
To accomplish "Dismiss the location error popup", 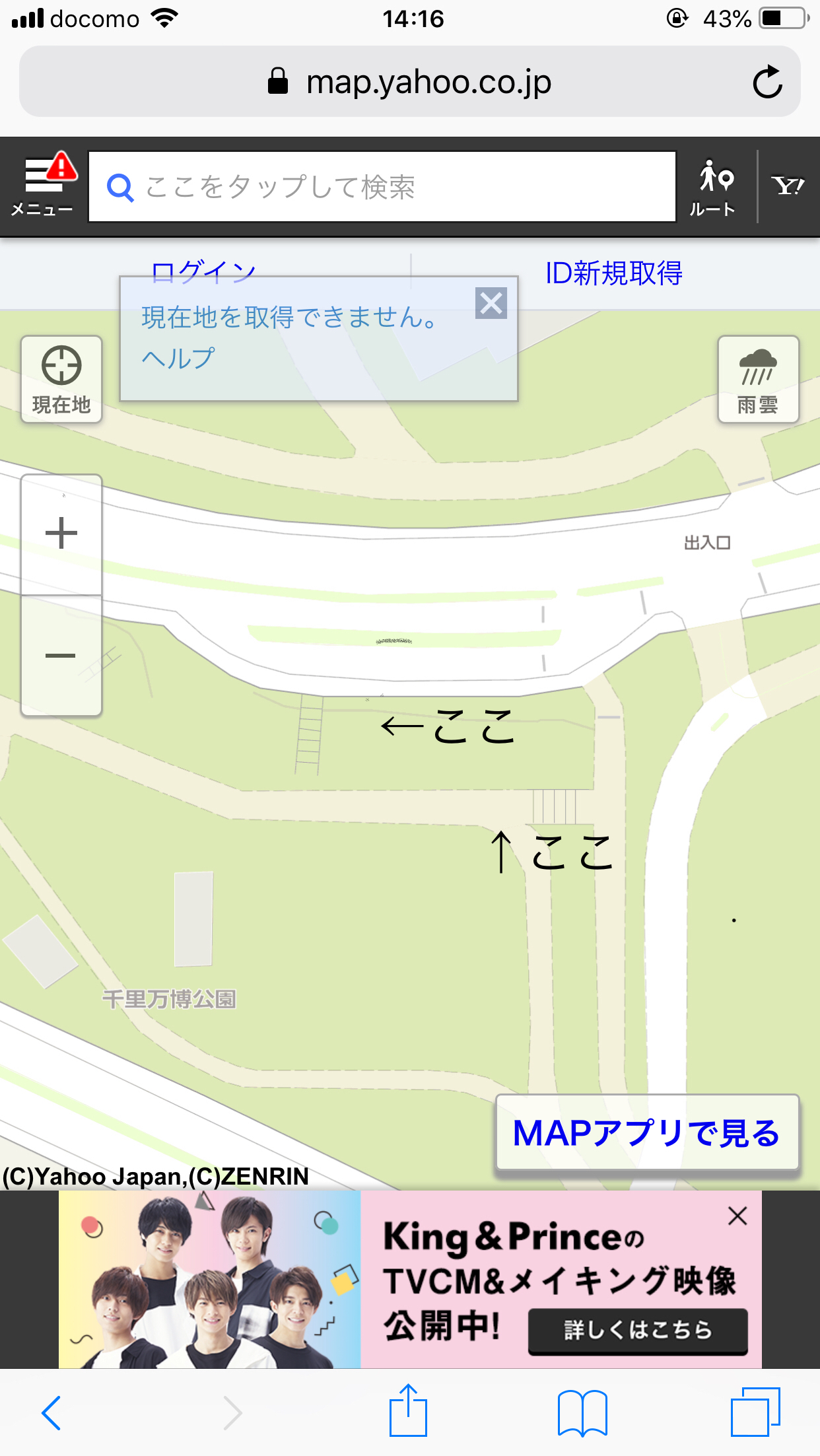I will 491,304.
